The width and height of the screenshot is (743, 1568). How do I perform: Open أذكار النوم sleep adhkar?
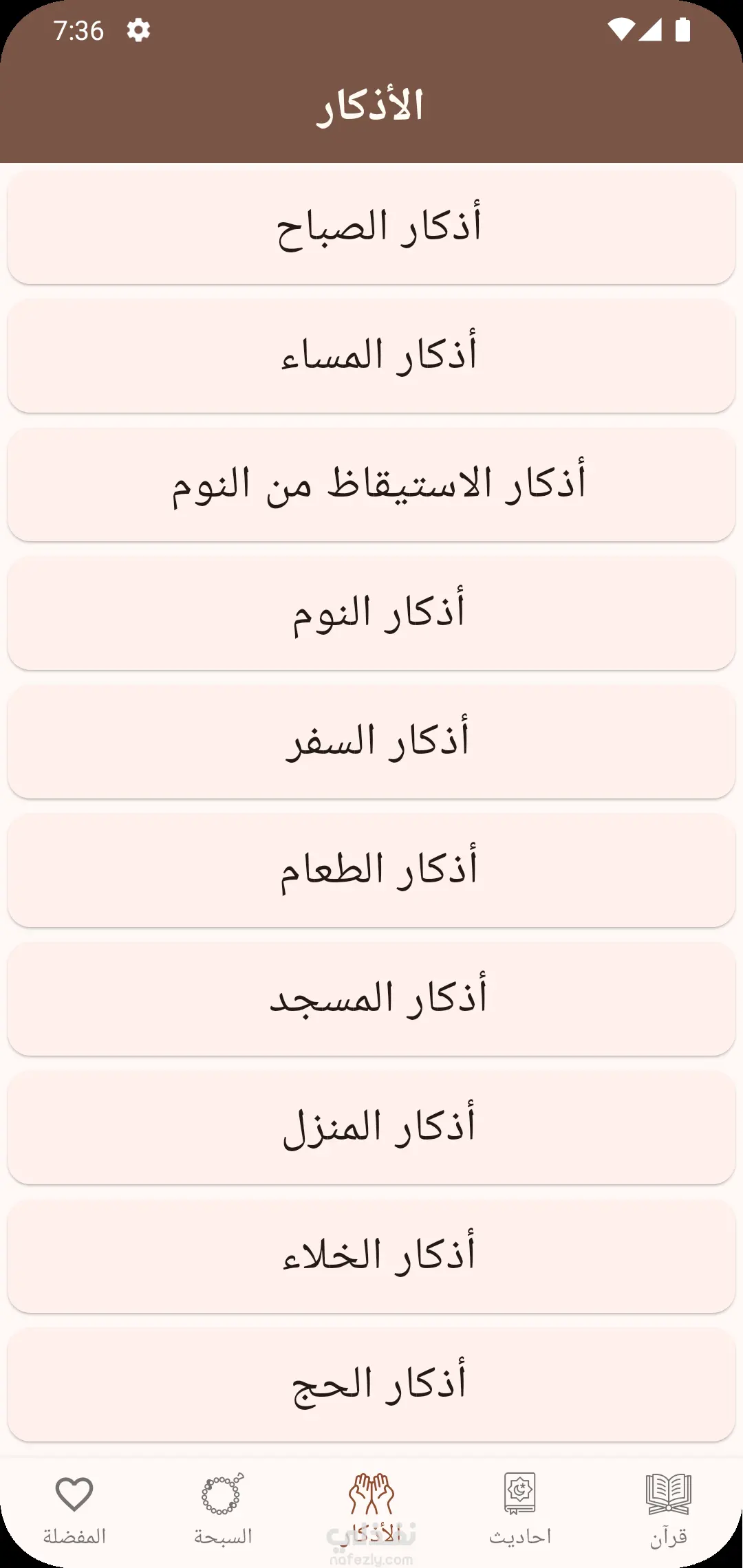371,613
